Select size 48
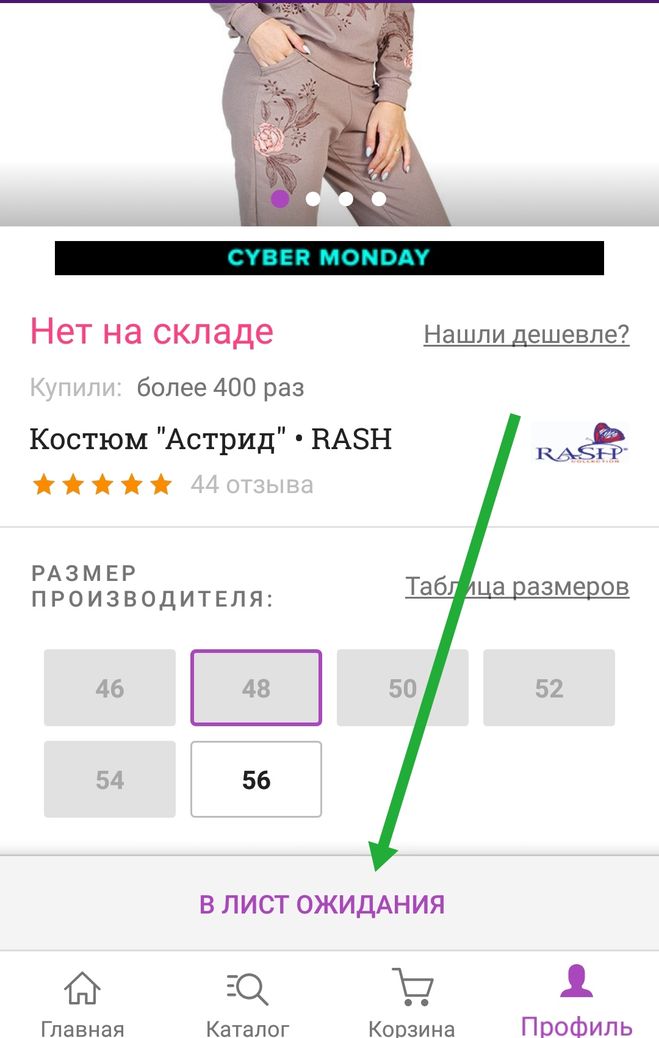The image size is (659, 1038). coord(256,688)
